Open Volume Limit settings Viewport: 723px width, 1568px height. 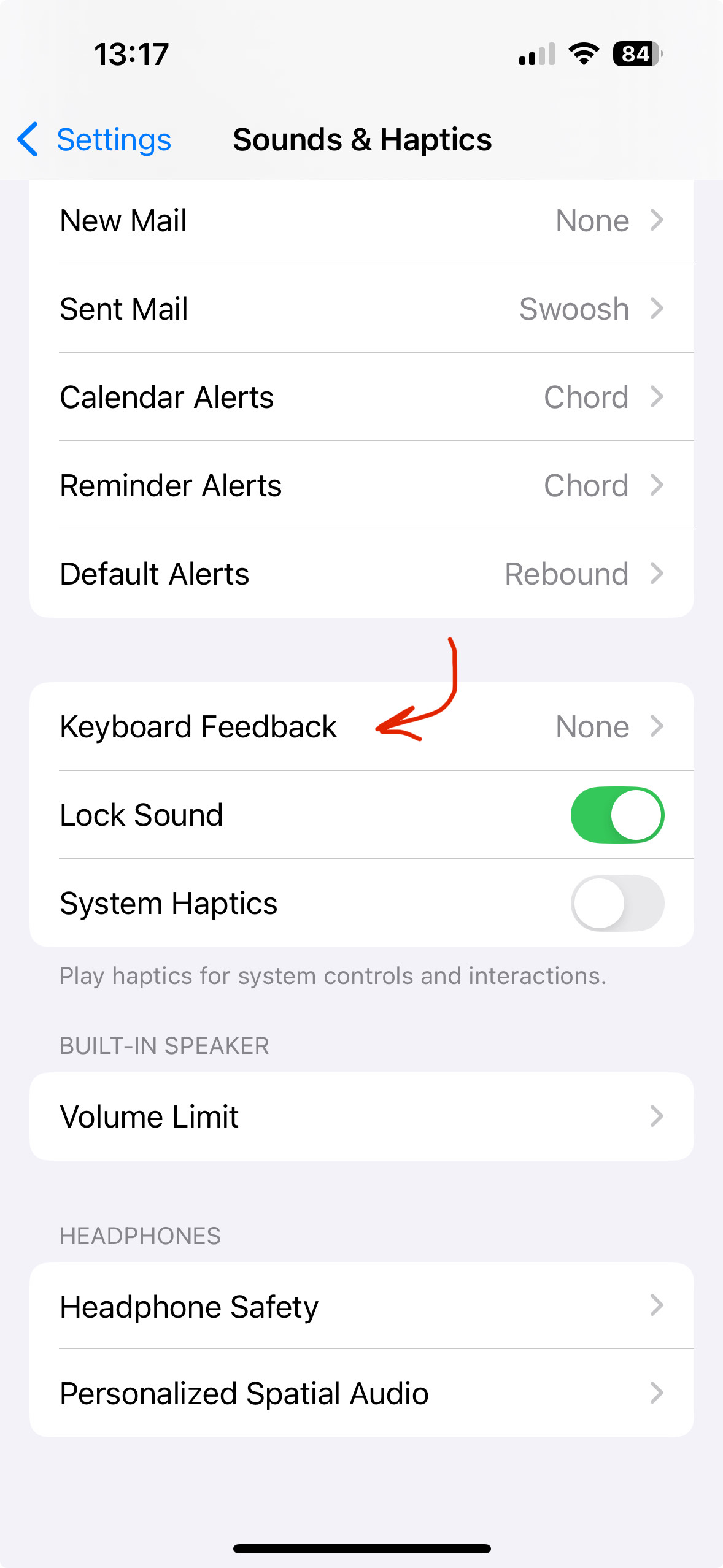(361, 1116)
